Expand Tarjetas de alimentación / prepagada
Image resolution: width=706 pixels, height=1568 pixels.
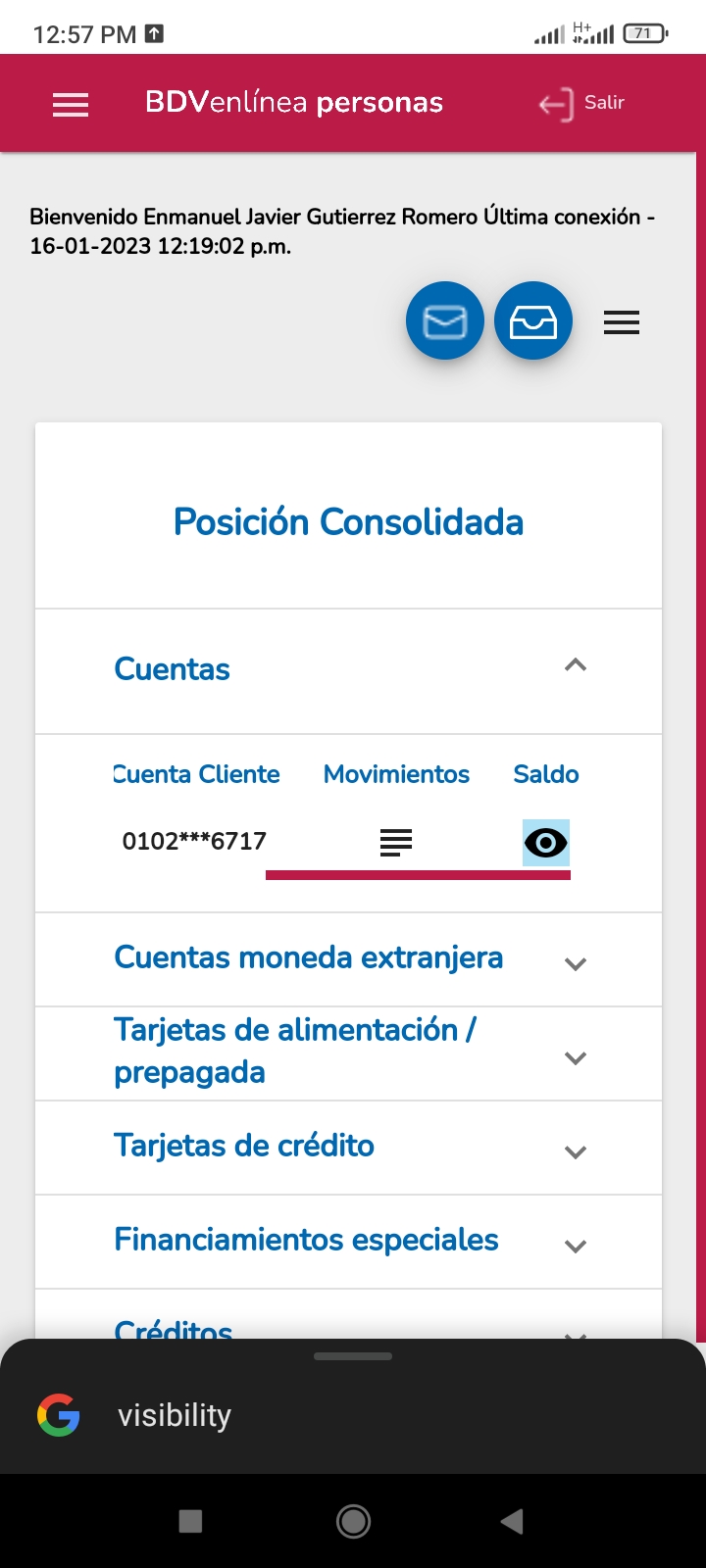(348, 1053)
